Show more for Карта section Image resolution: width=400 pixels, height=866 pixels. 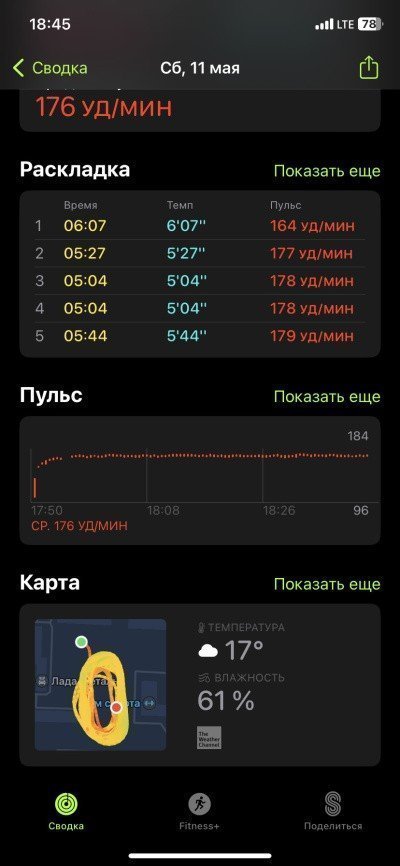pyautogui.click(x=327, y=584)
